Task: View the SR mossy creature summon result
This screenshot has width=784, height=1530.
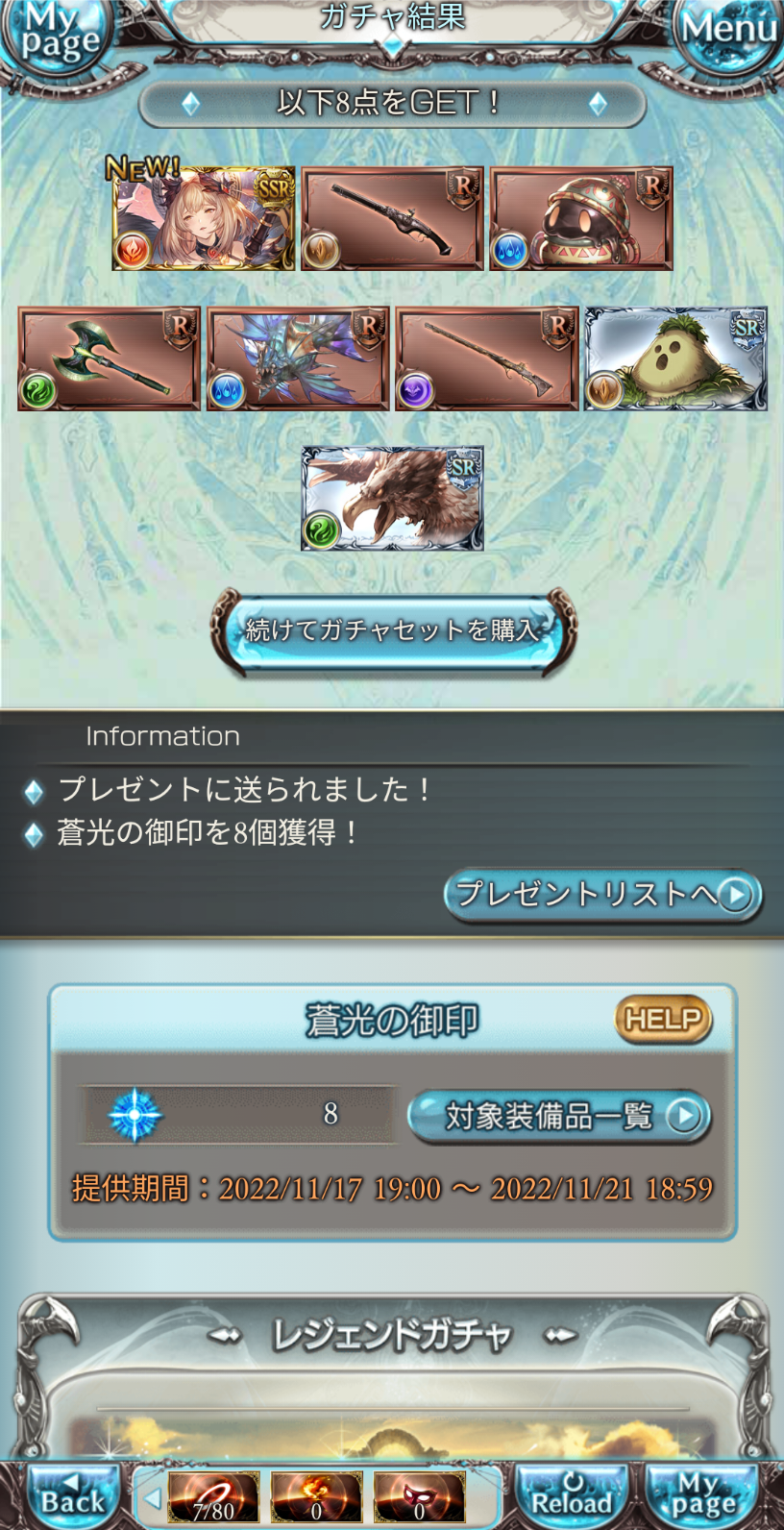Action: (x=675, y=358)
